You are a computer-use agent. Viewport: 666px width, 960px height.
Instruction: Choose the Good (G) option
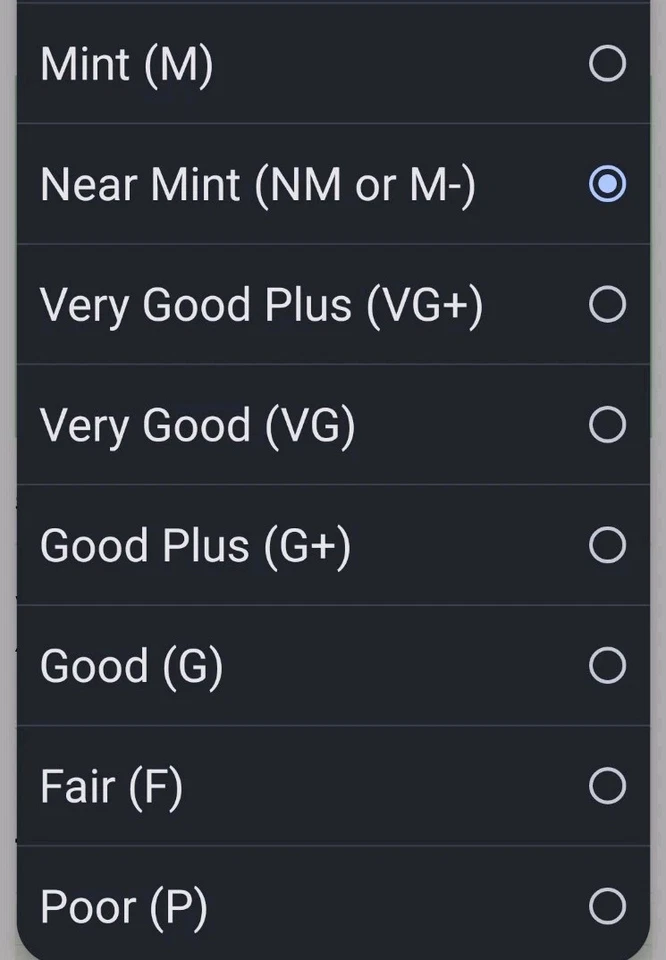607,666
